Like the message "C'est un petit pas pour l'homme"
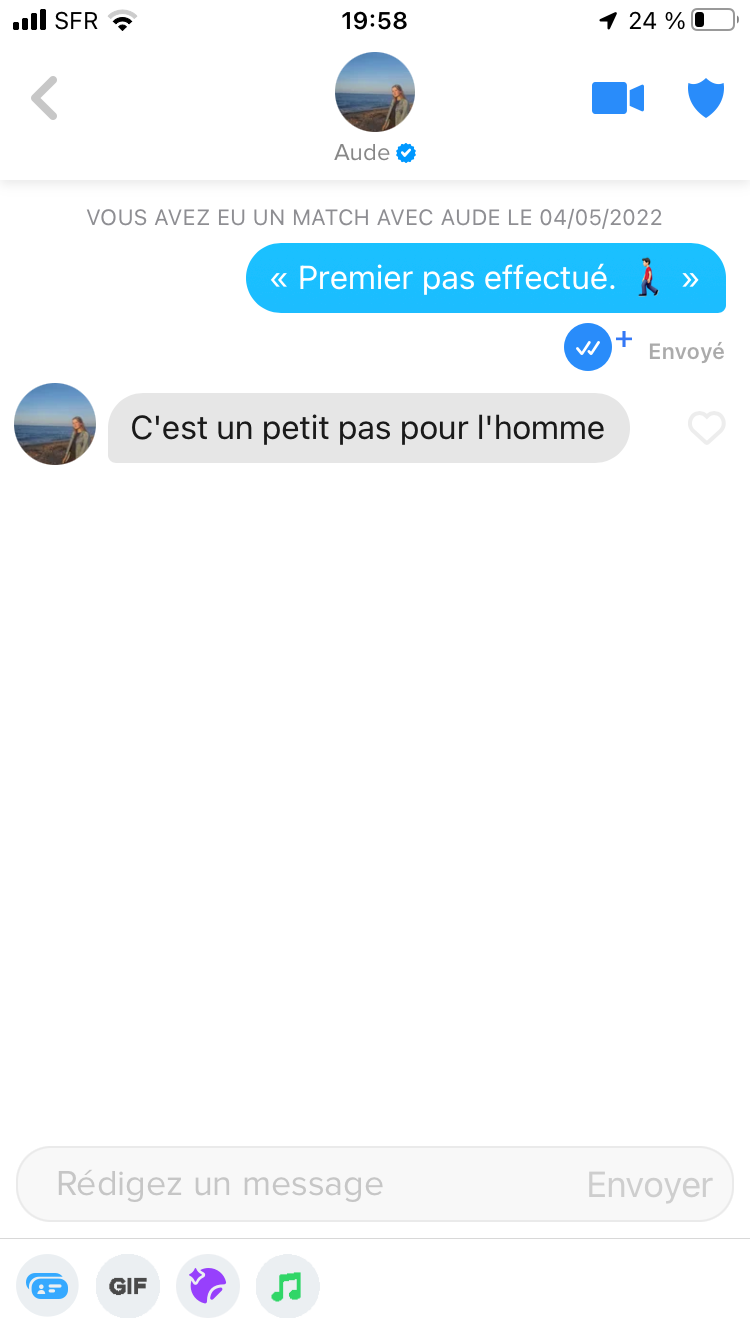 (706, 428)
